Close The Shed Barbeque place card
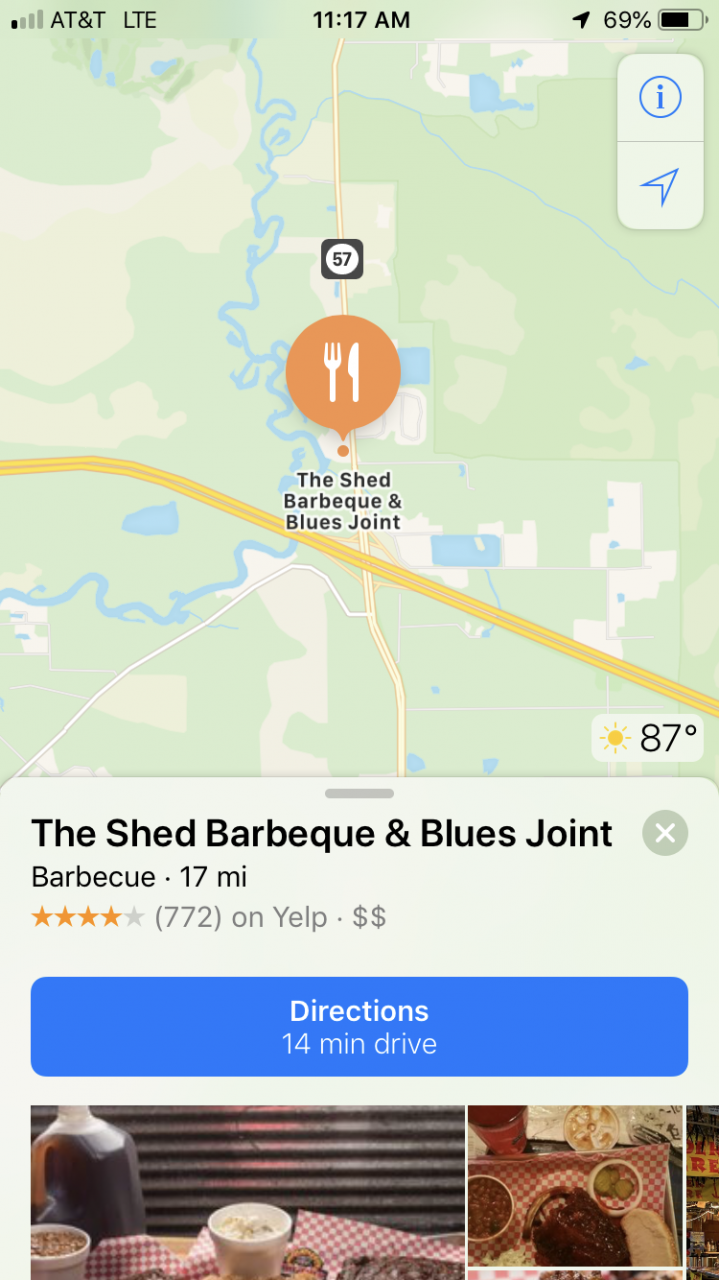Viewport: 719px width, 1280px height. click(665, 833)
